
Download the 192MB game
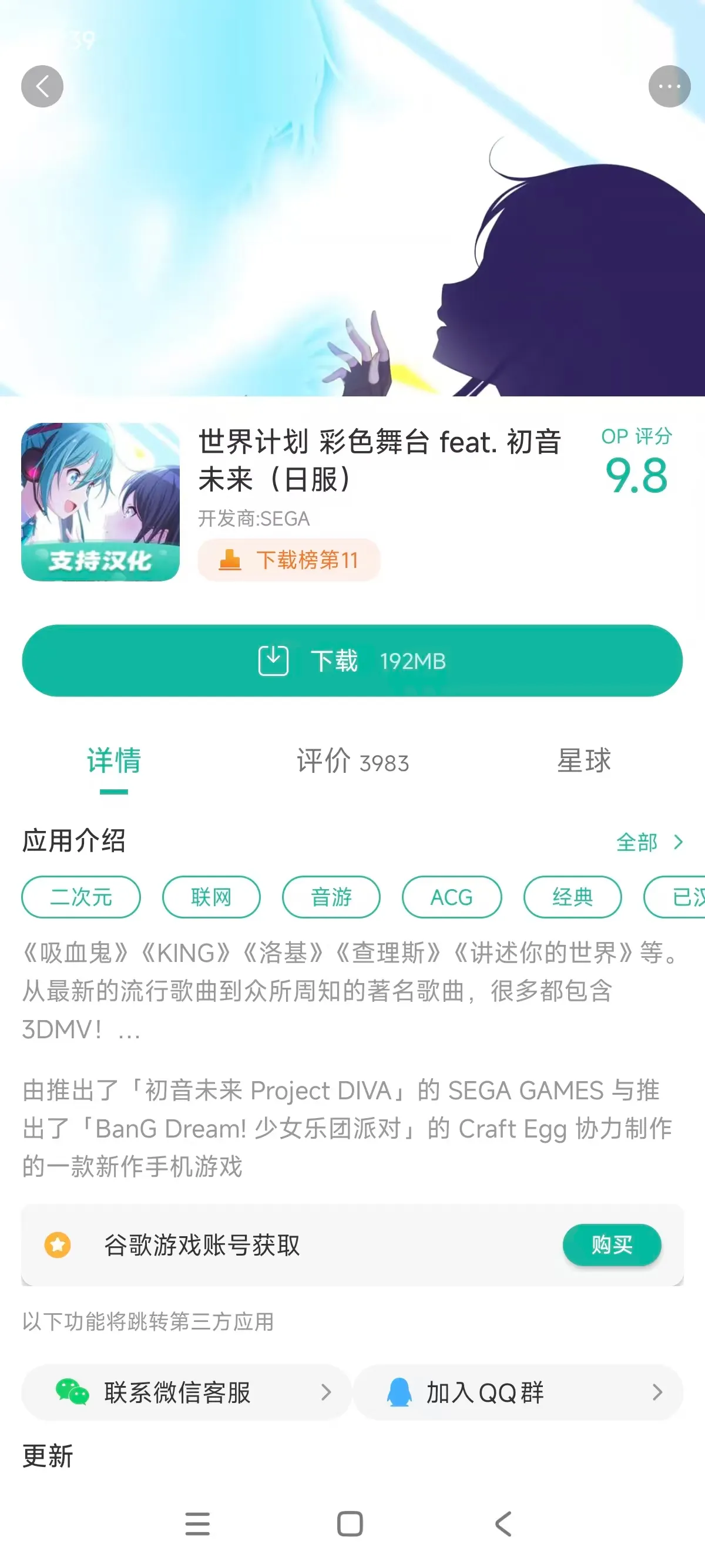(x=352, y=661)
